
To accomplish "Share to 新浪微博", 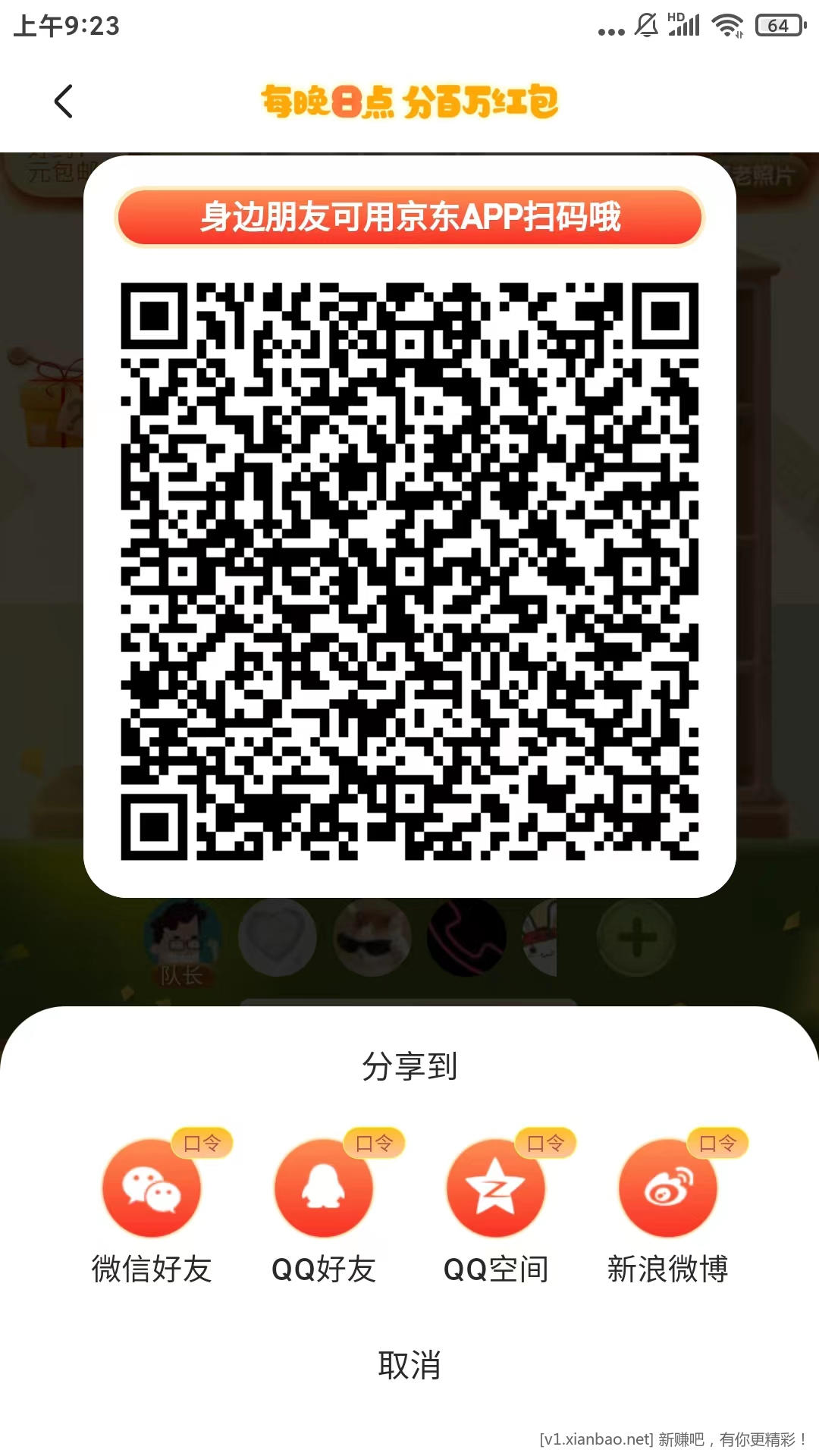I will (668, 1188).
